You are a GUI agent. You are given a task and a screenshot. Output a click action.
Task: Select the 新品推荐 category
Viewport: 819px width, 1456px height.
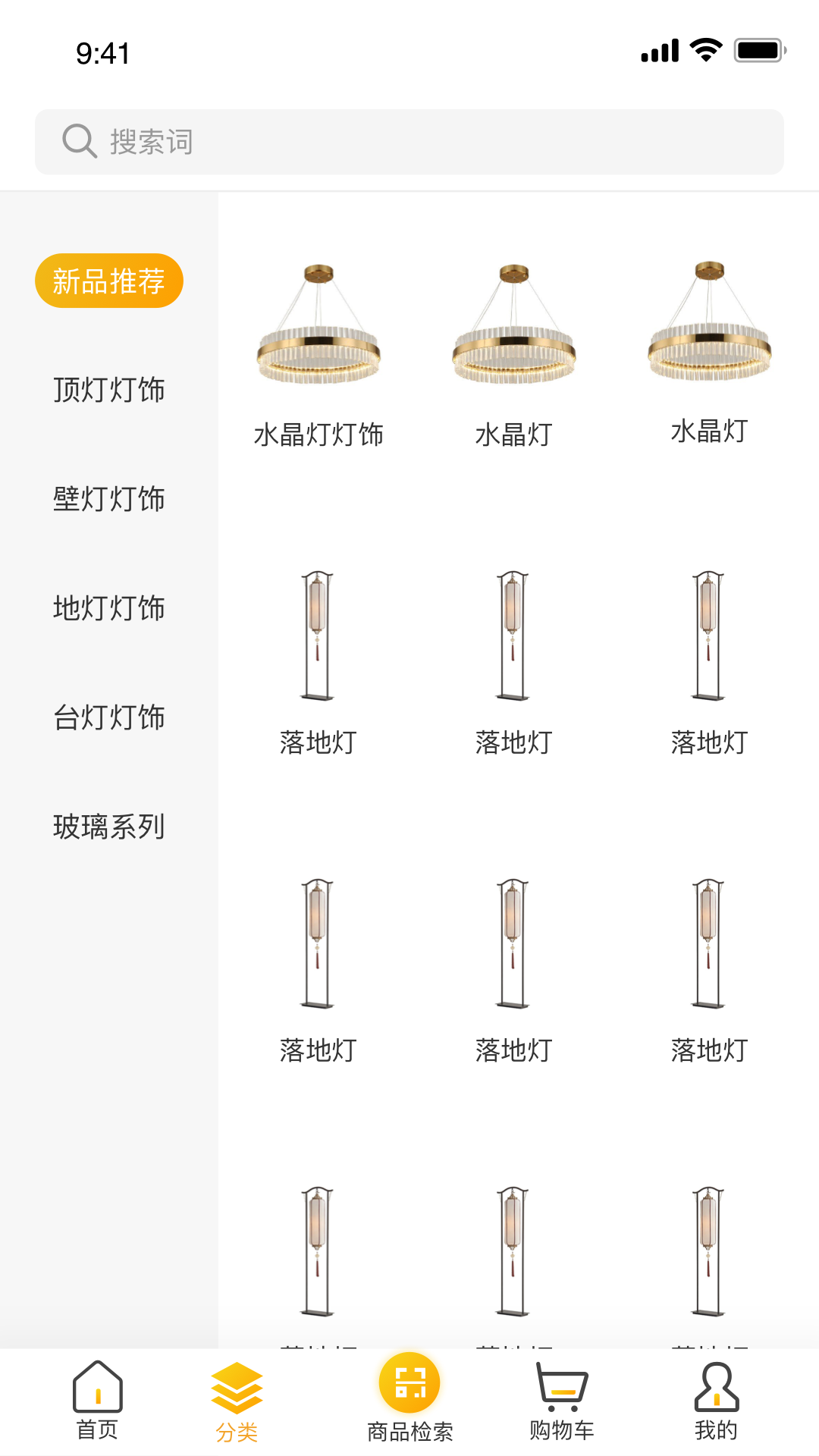(x=109, y=281)
